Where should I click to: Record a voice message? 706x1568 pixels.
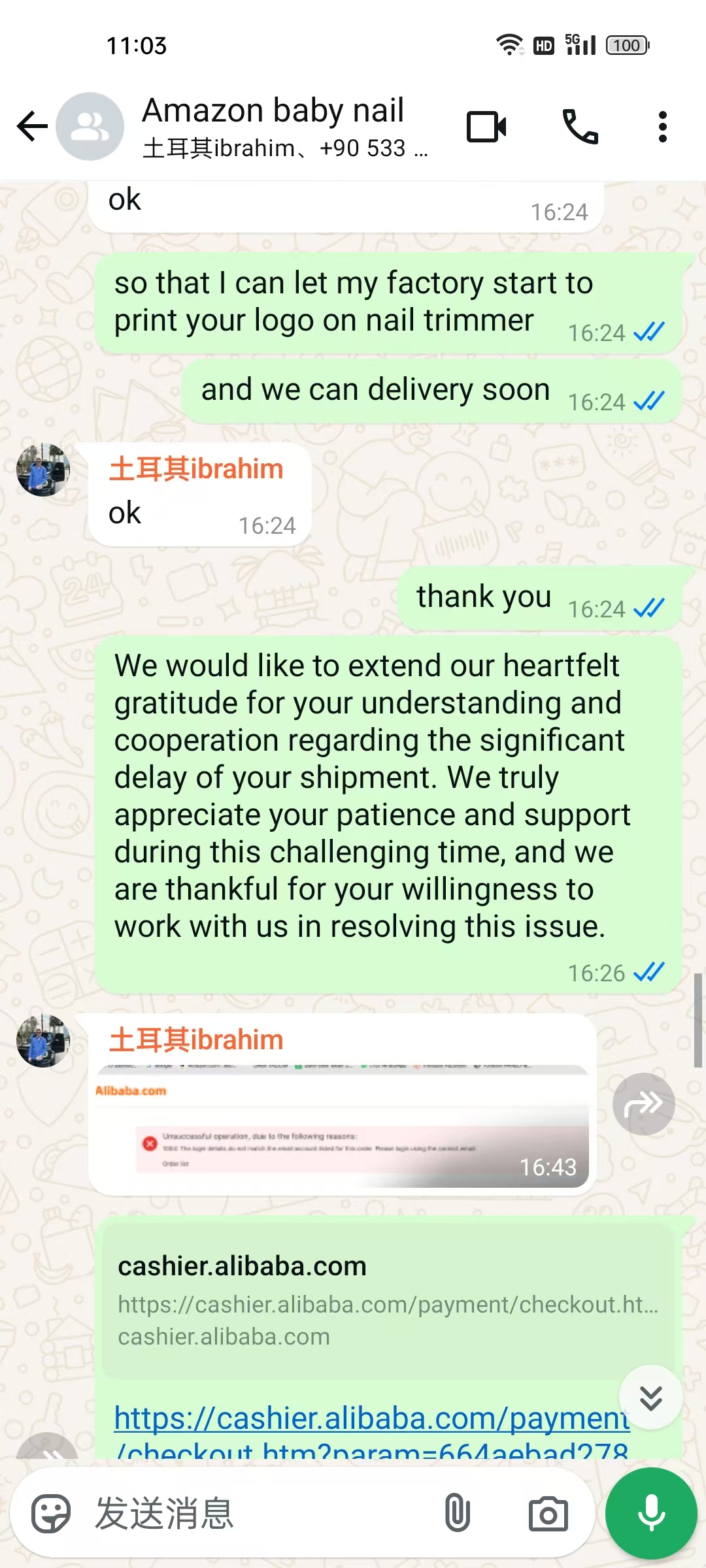[651, 1513]
